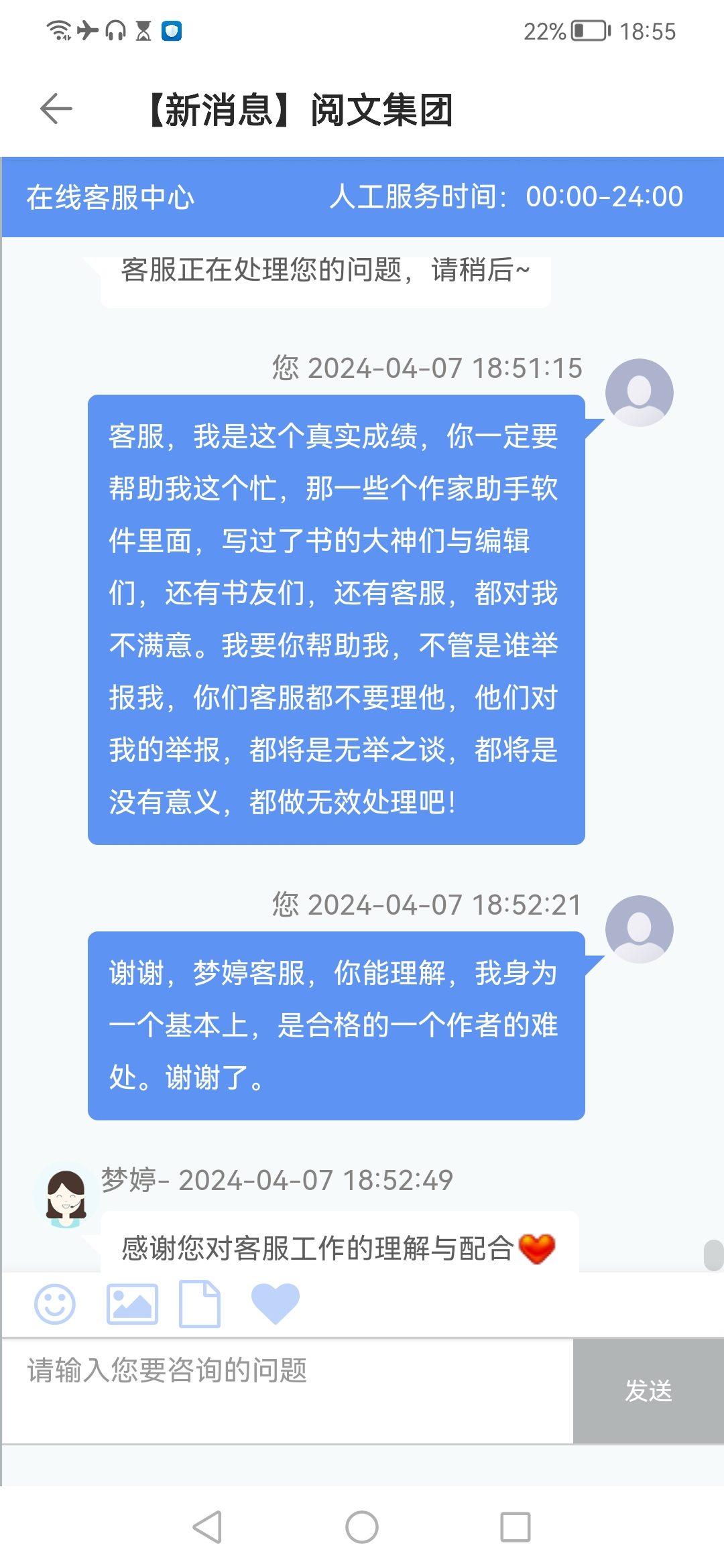
Task: Focus the question input field
Action: pyautogui.click(x=288, y=1390)
